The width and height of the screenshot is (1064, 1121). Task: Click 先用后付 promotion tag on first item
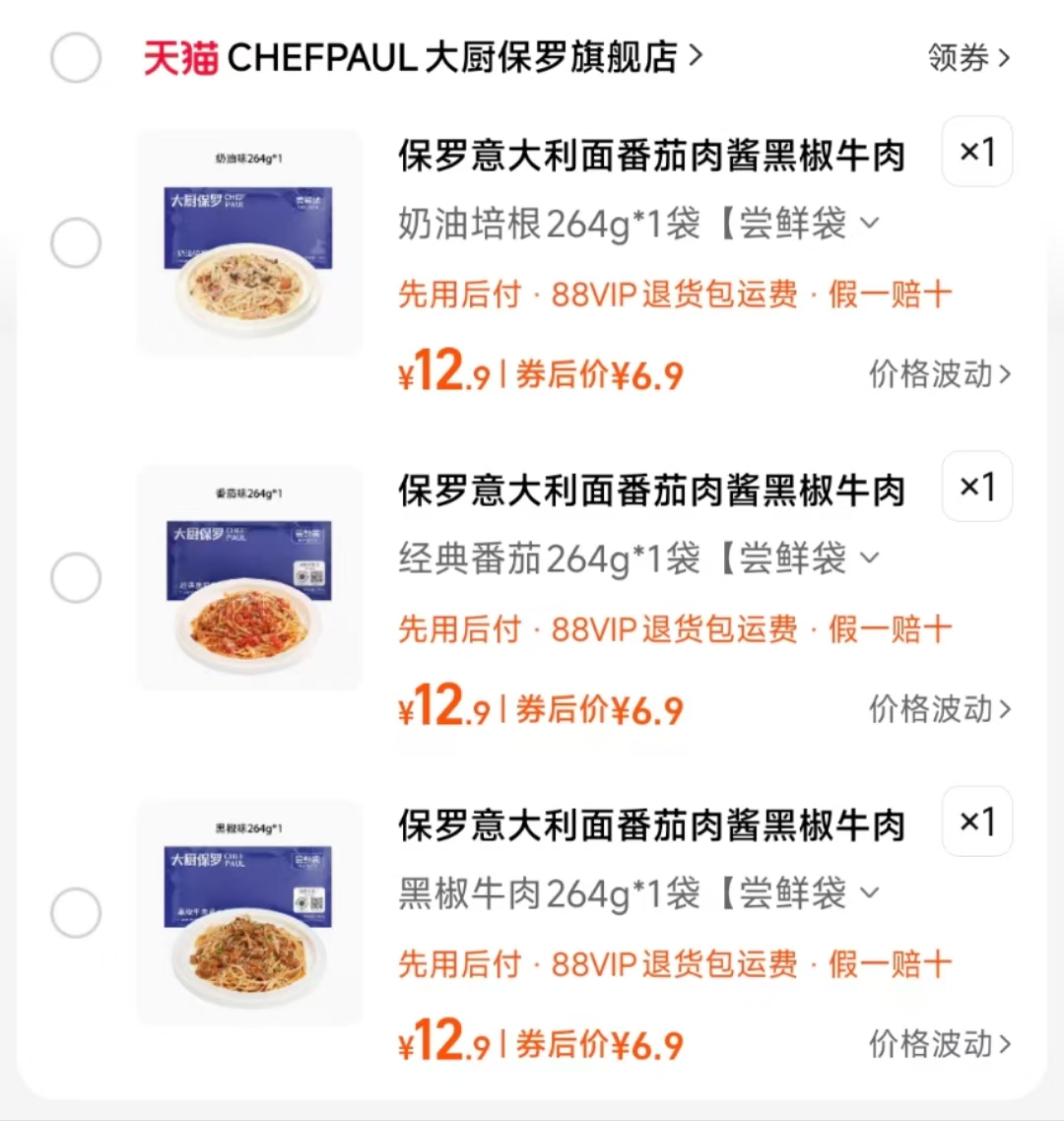(459, 295)
